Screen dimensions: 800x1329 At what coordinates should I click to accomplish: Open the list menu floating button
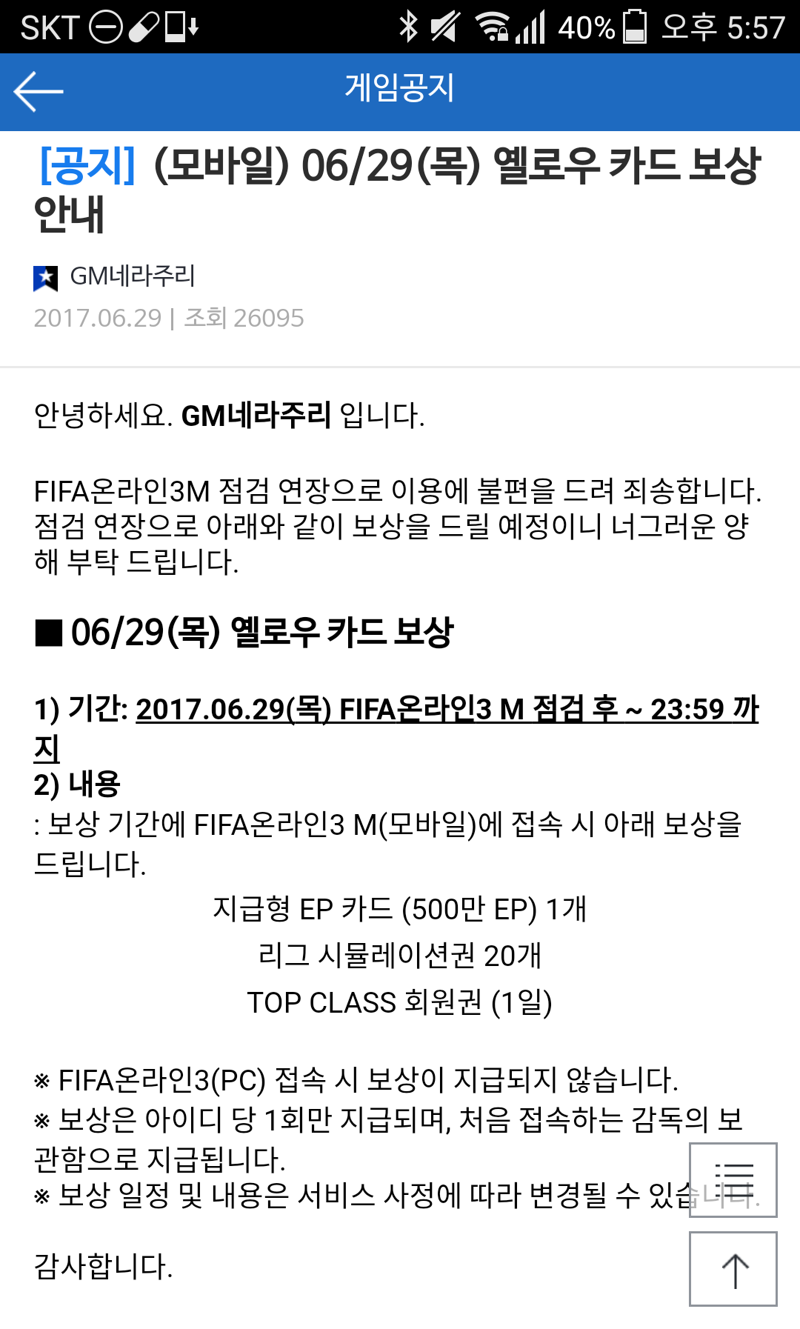[734, 1180]
